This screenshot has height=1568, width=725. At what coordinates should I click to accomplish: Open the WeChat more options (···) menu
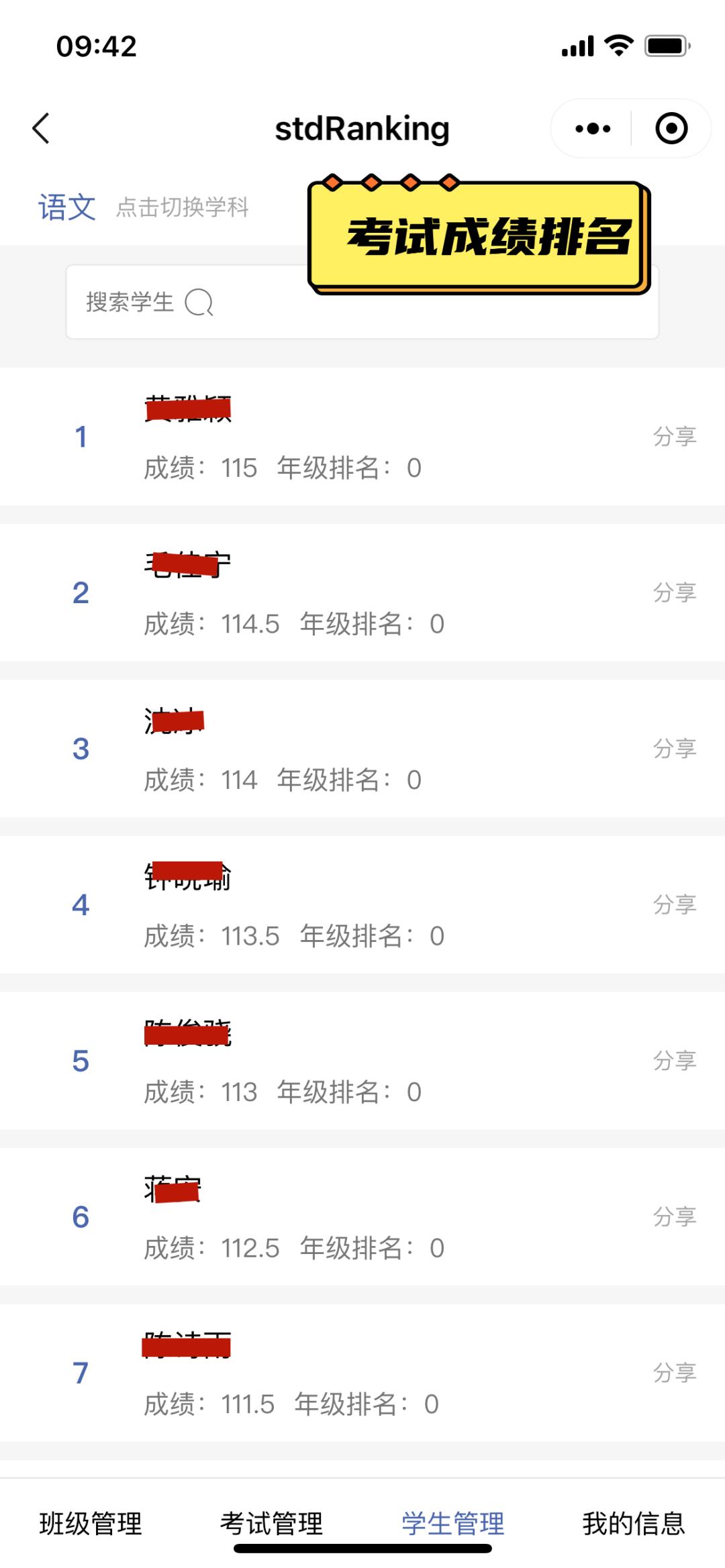click(x=589, y=127)
